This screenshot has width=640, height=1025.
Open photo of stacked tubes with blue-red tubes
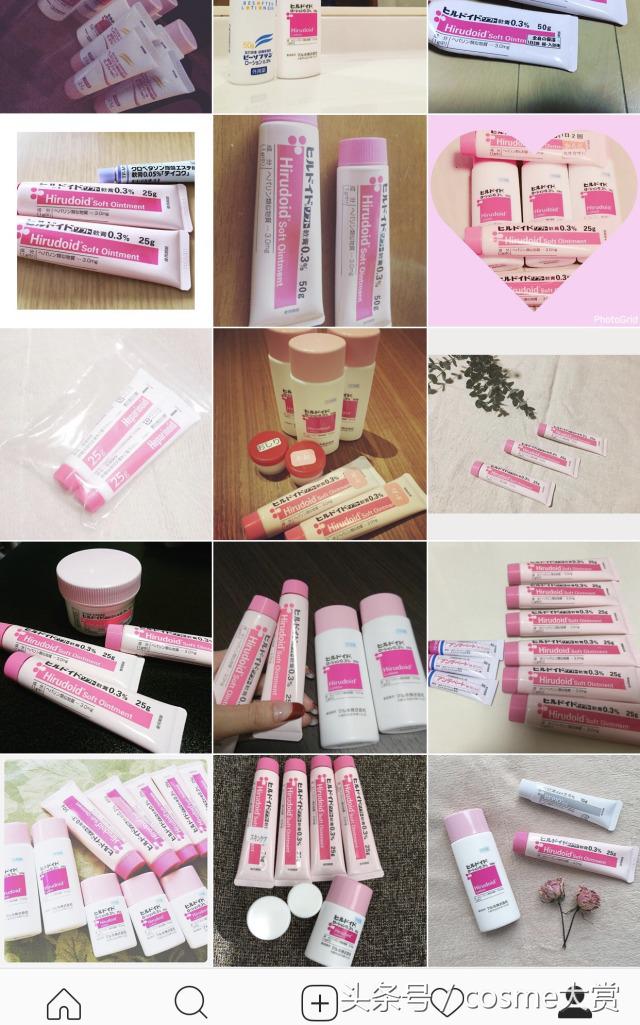pyautogui.click(x=534, y=647)
